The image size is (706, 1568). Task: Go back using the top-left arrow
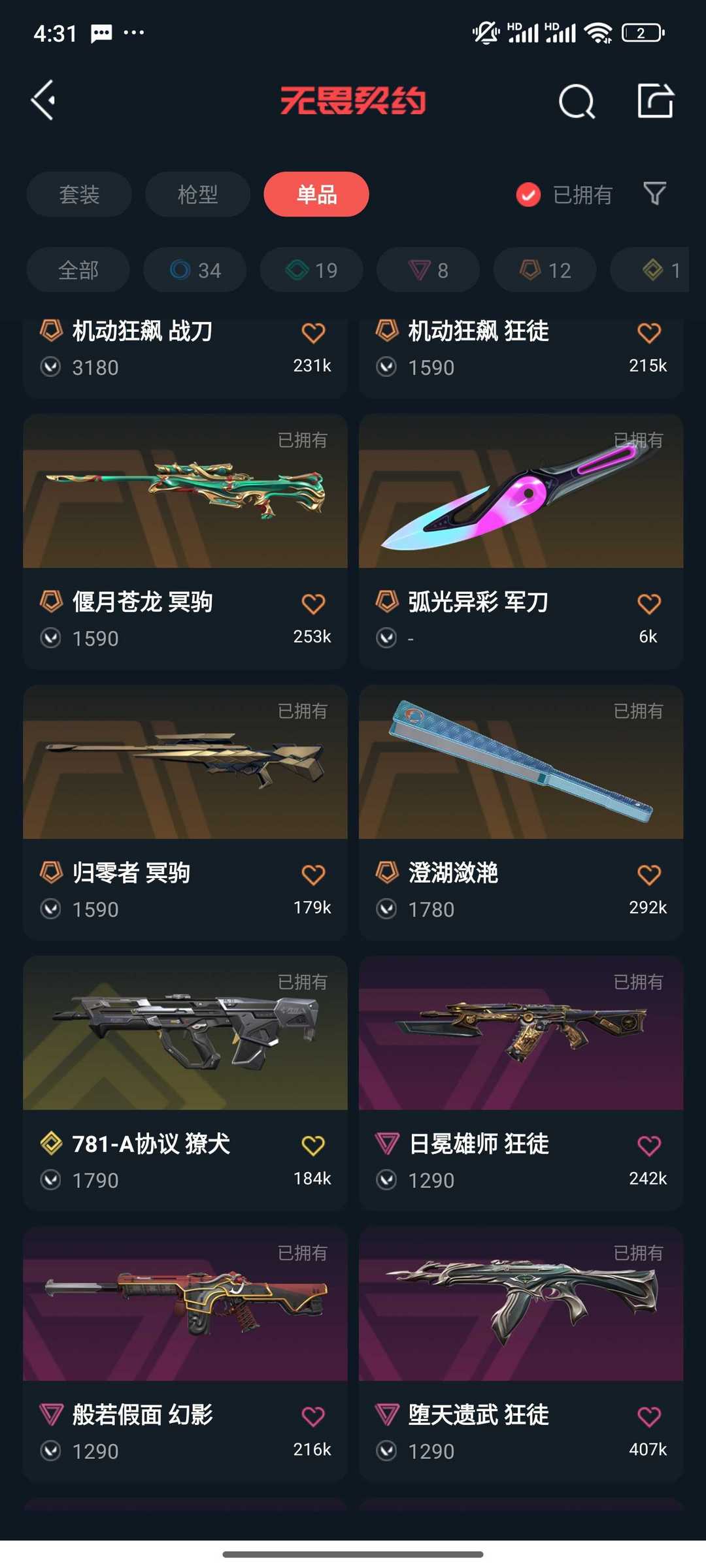pyautogui.click(x=44, y=101)
